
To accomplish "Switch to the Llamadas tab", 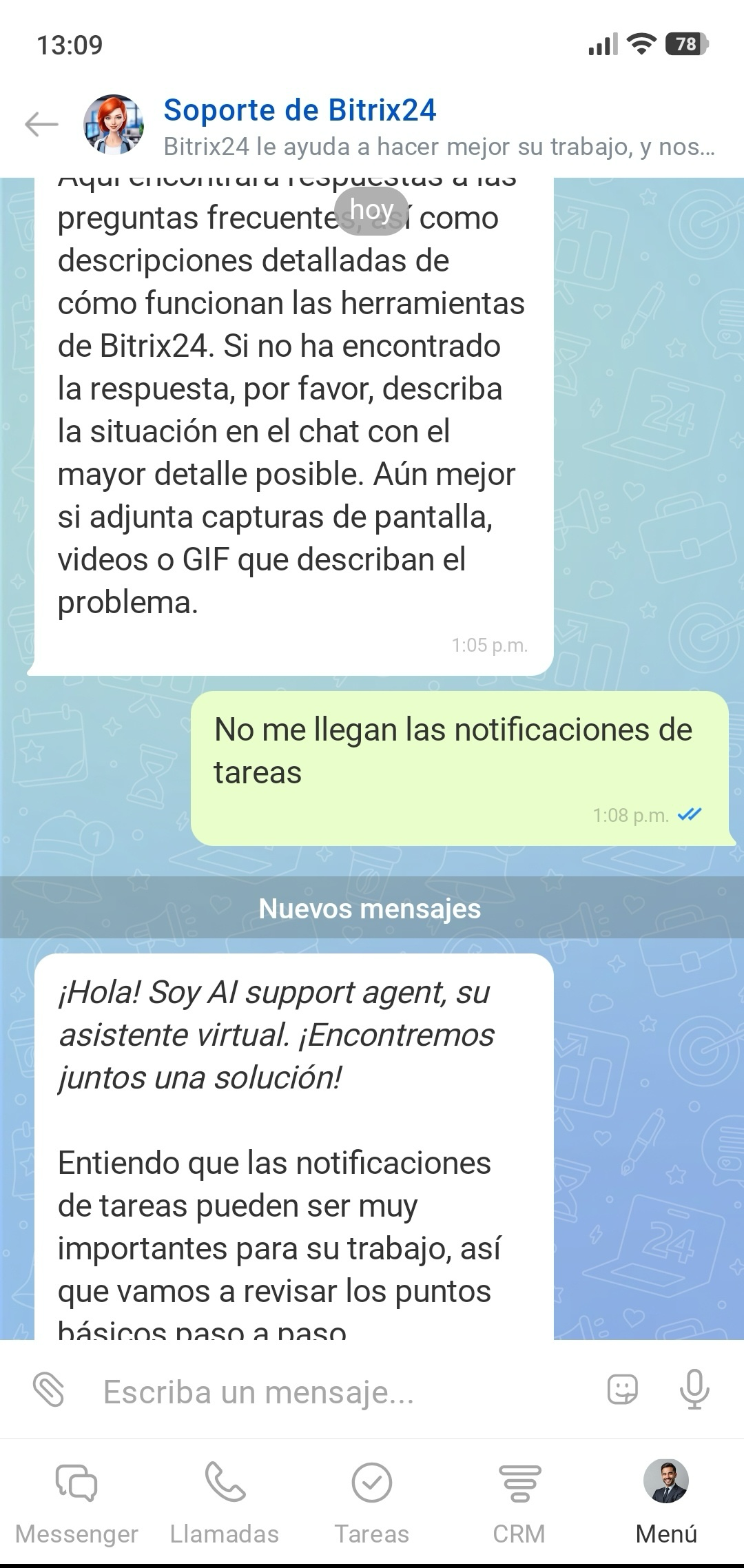I will 225,1502.
